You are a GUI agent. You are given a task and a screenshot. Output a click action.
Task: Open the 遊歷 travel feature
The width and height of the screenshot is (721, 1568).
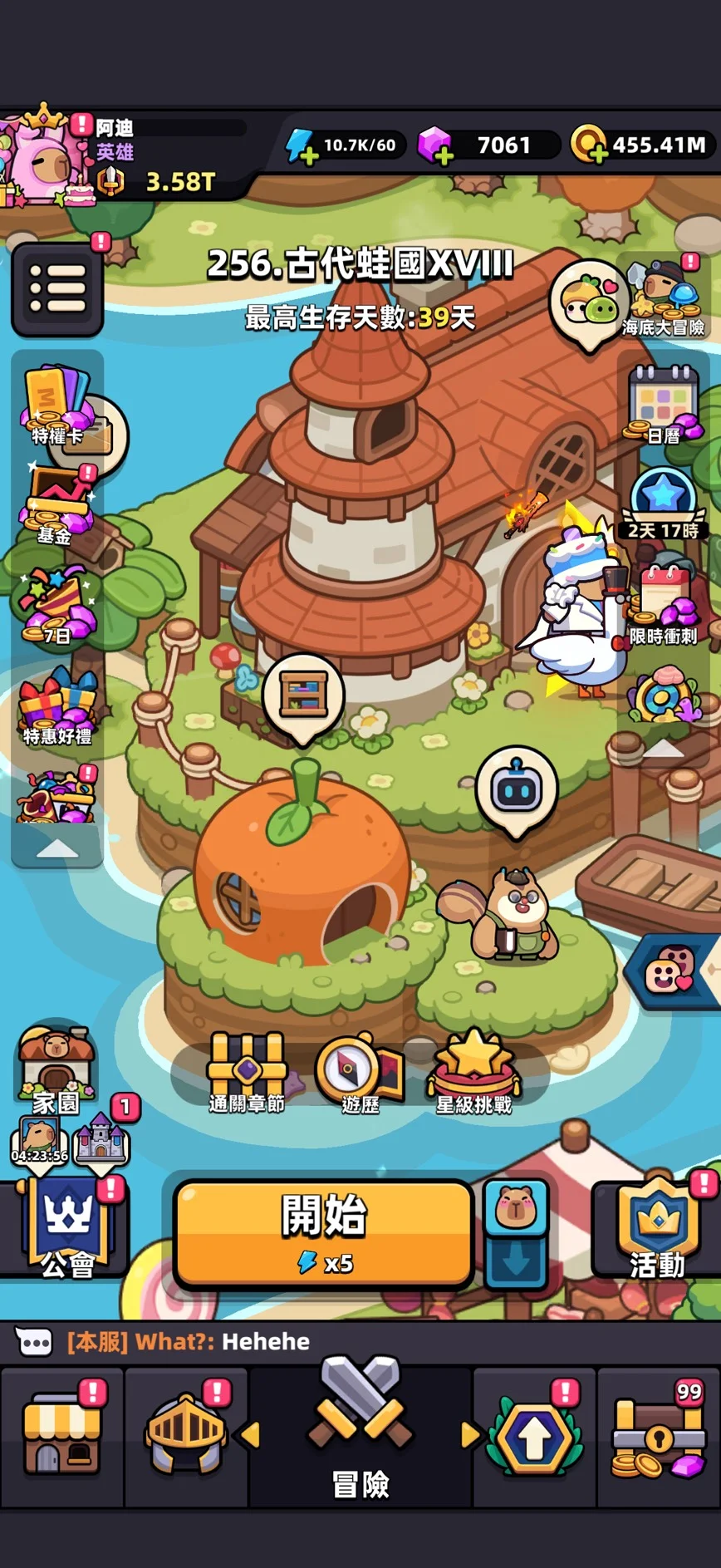point(360,1072)
